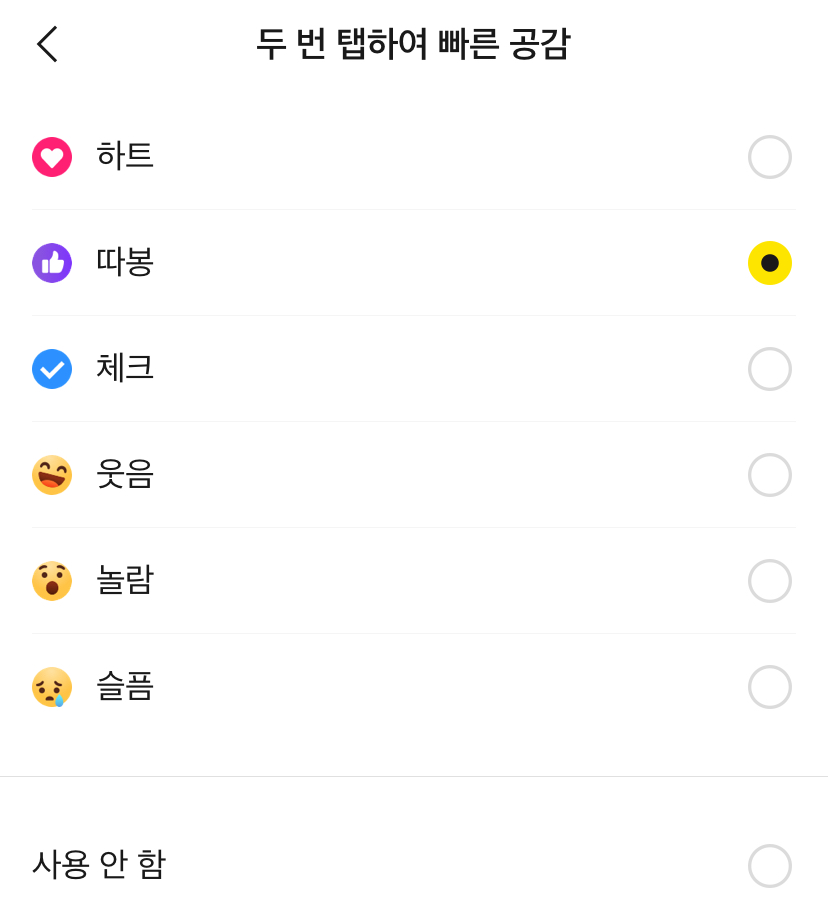The image size is (828, 912).
Task: Click the 체크 text label
Action: (x=125, y=369)
